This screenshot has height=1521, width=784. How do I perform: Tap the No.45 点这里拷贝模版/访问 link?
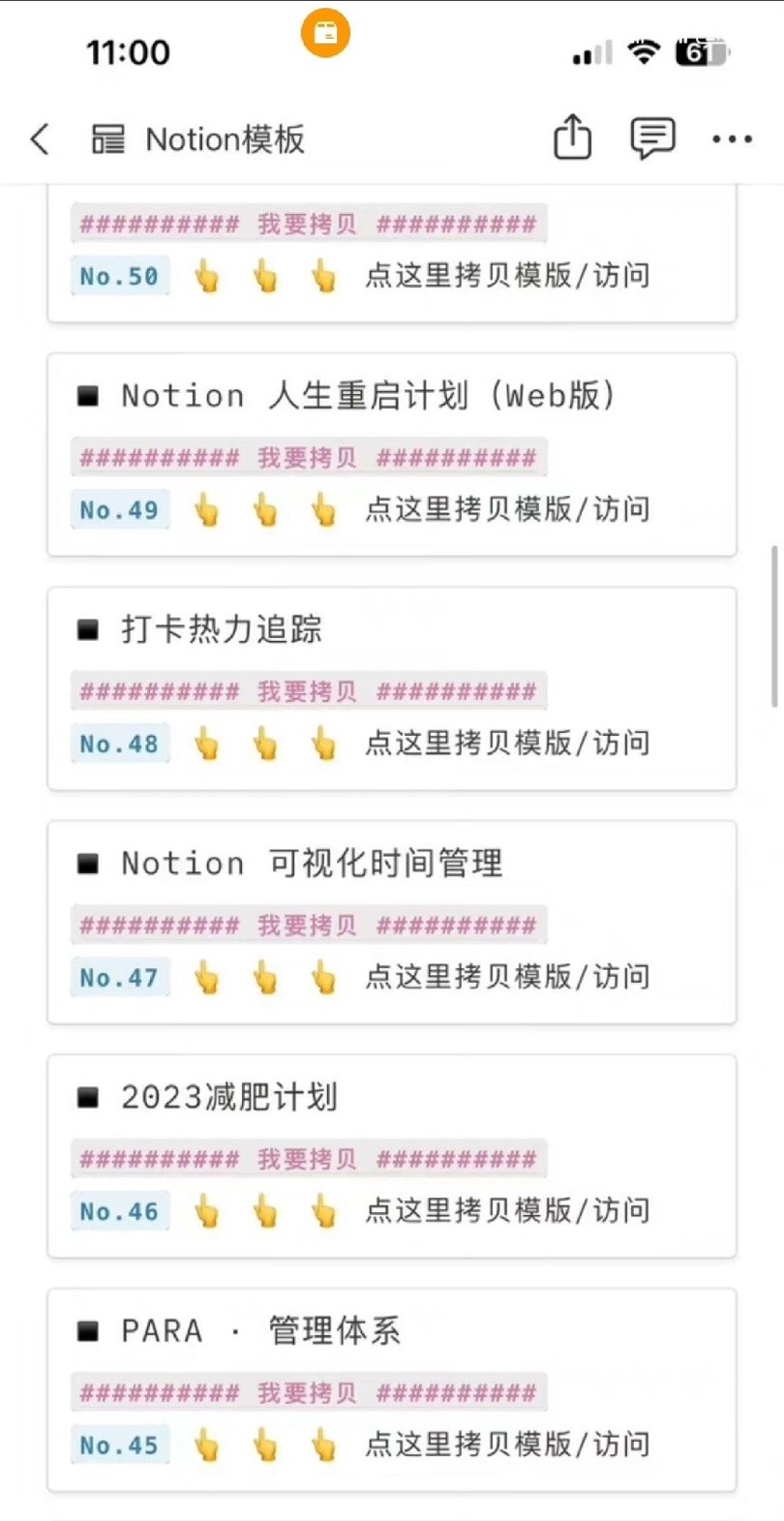[506, 1445]
